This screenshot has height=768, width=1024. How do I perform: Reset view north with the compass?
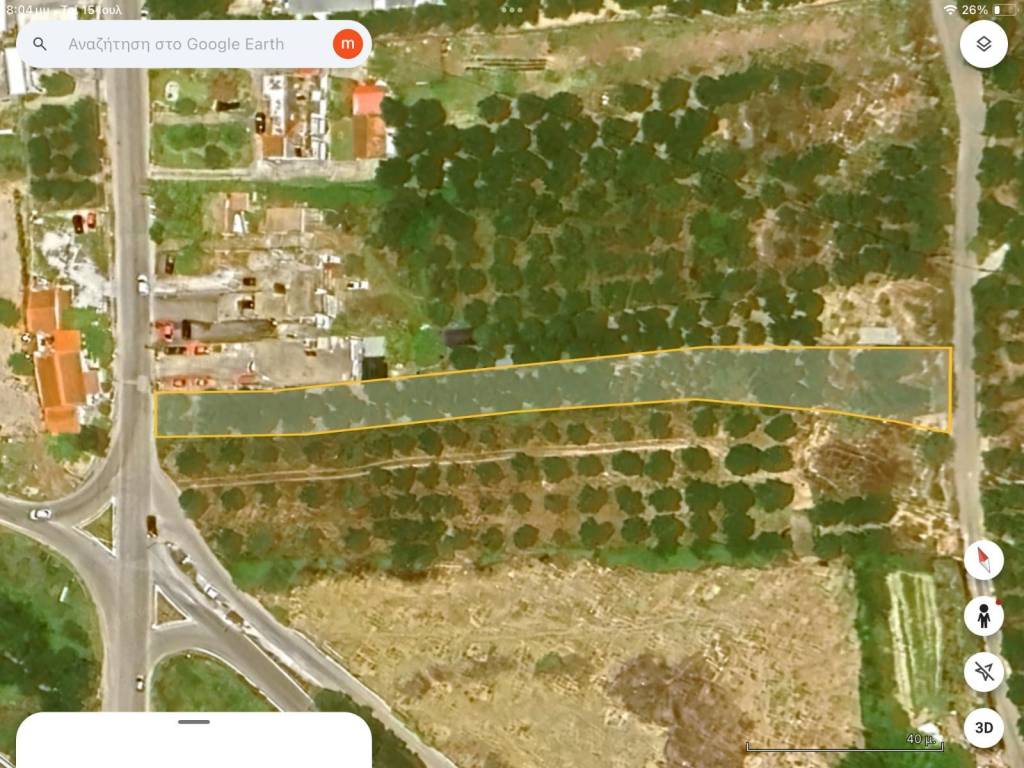[x=983, y=560]
